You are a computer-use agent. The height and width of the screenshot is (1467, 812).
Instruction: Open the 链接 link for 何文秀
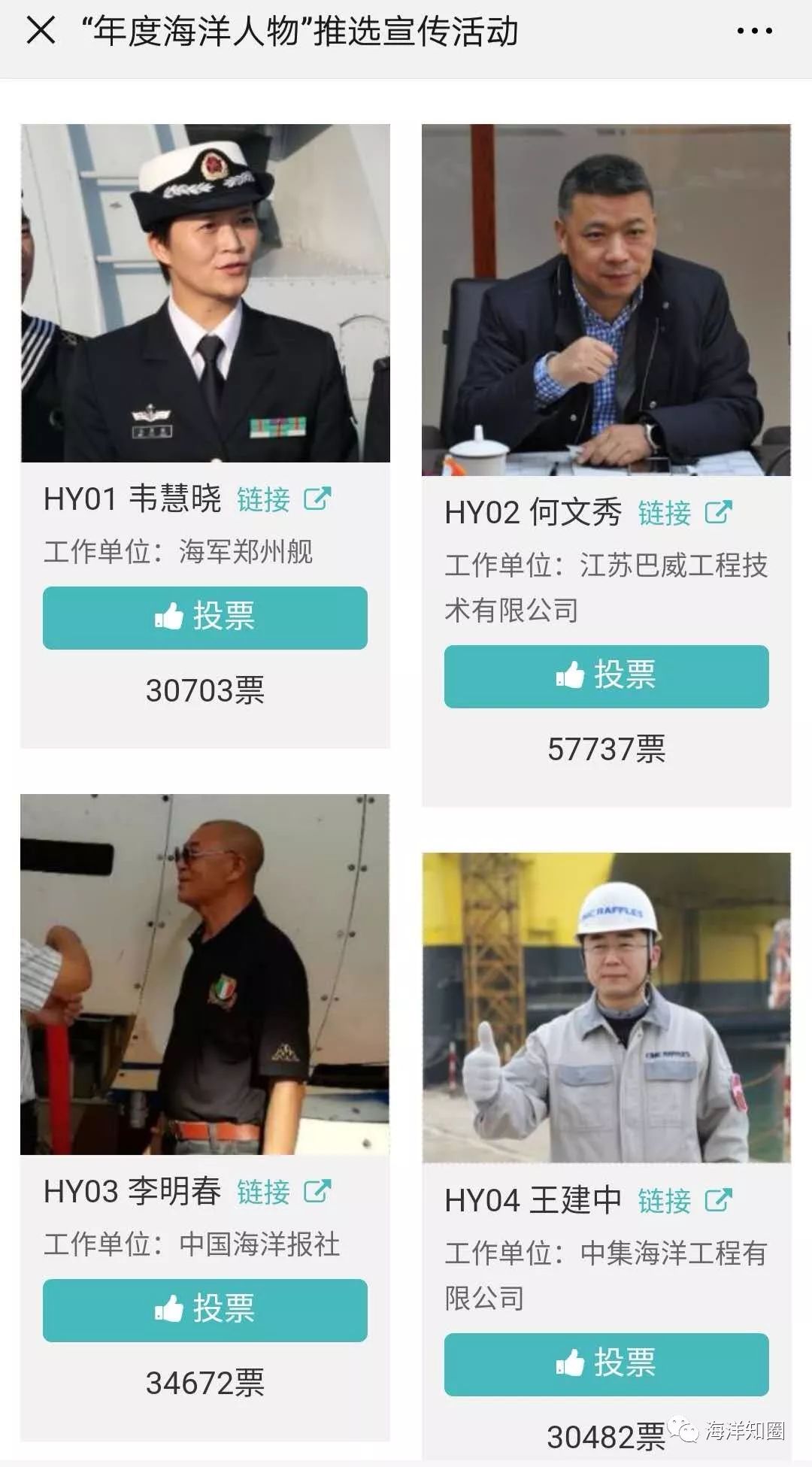[685, 513]
